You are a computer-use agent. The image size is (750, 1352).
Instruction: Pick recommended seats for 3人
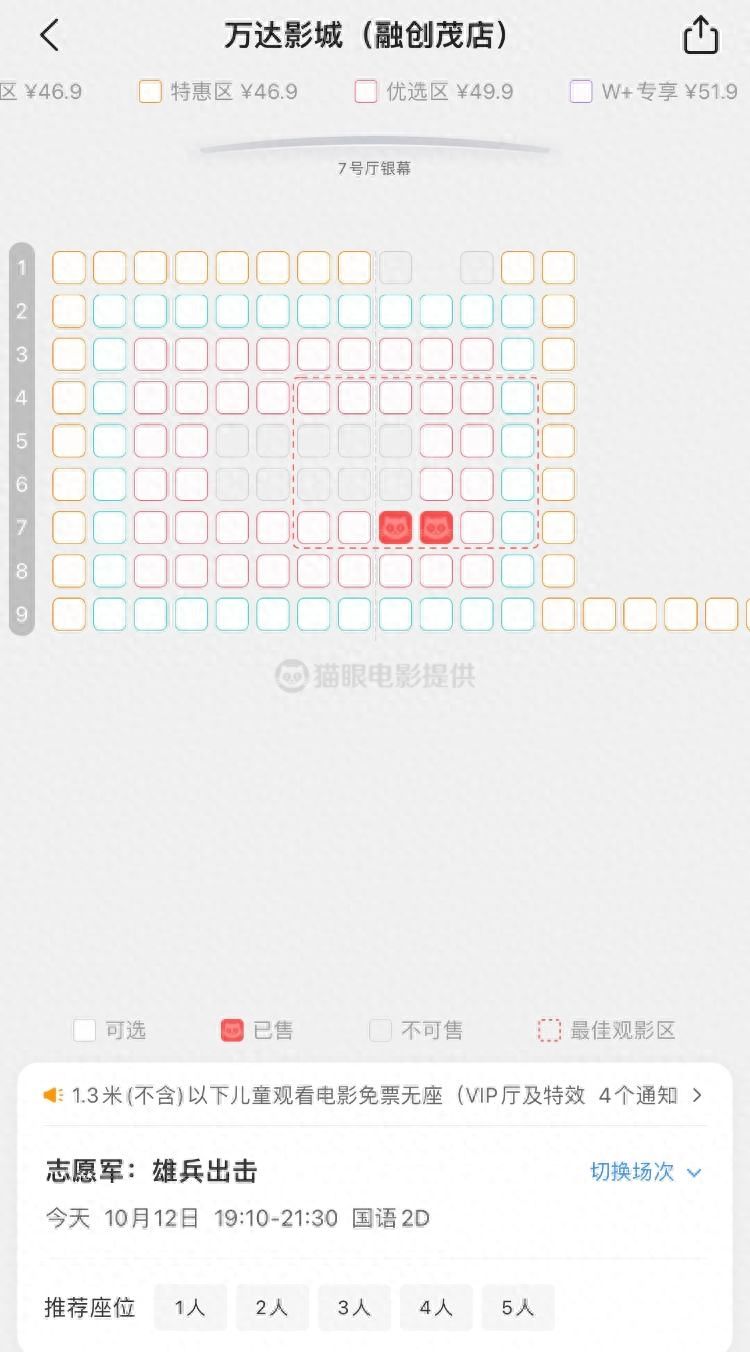click(354, 1307)
